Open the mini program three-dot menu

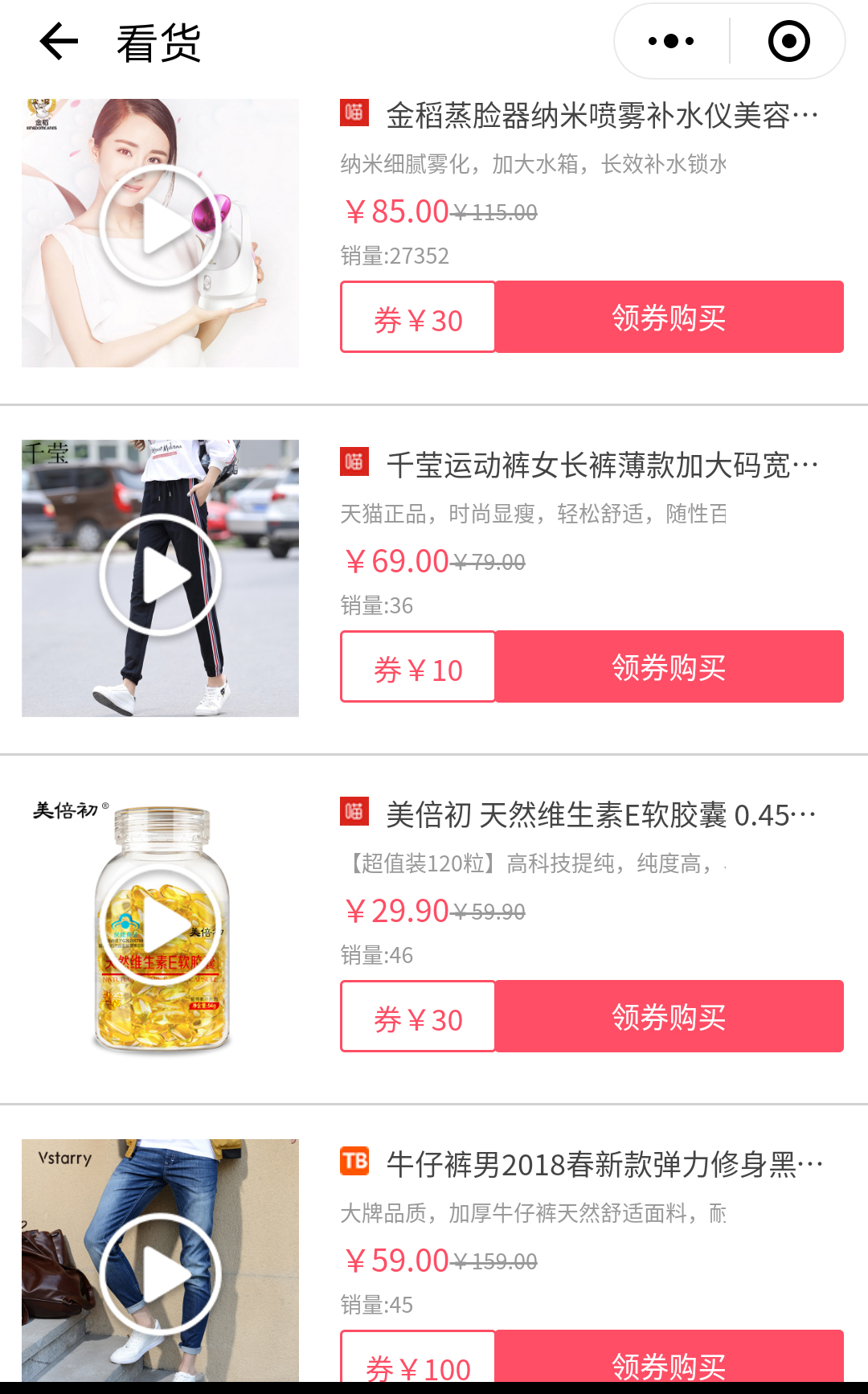[671, 41]
